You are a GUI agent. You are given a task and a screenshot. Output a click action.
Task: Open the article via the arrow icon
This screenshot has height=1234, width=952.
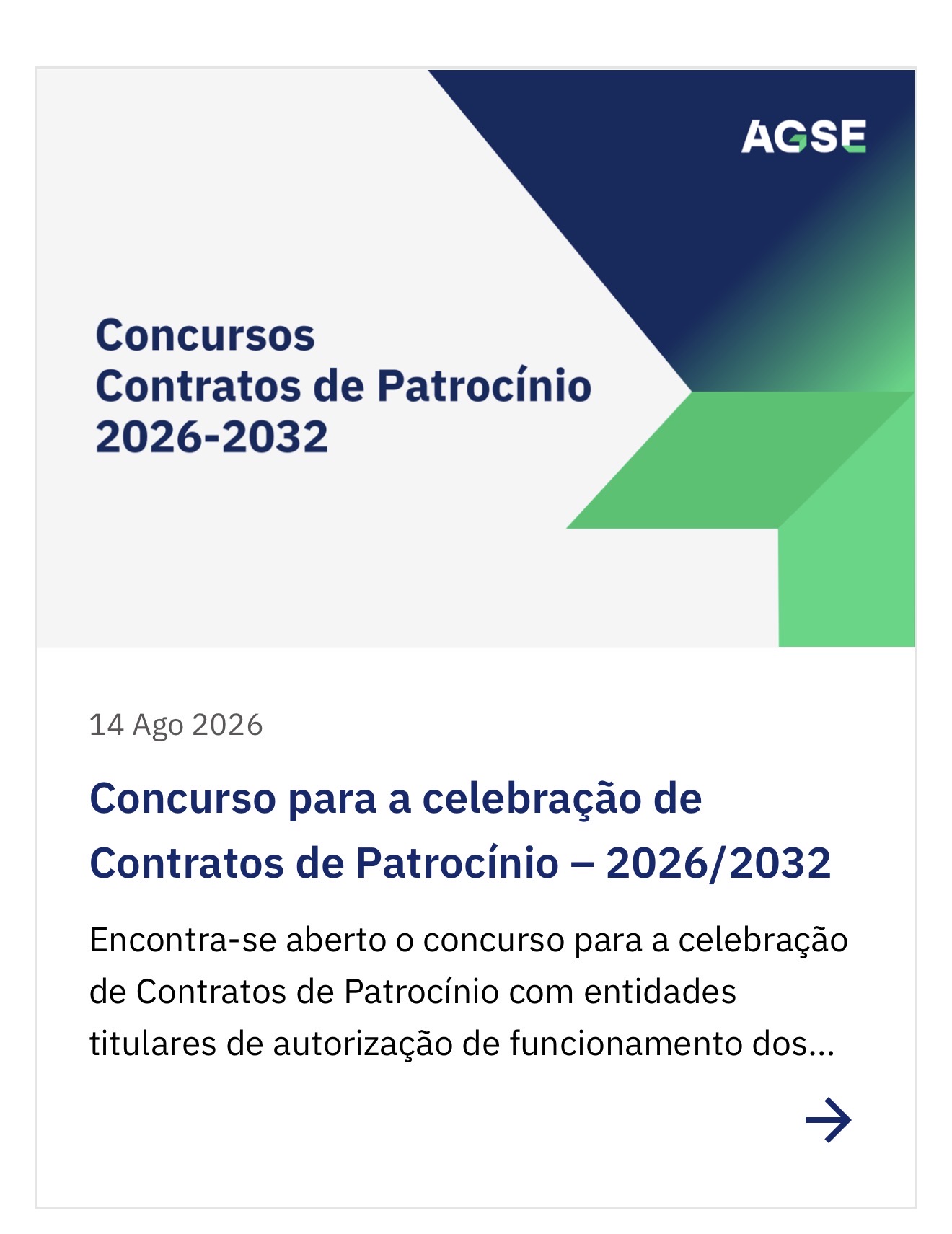[x=828, y=1120]
